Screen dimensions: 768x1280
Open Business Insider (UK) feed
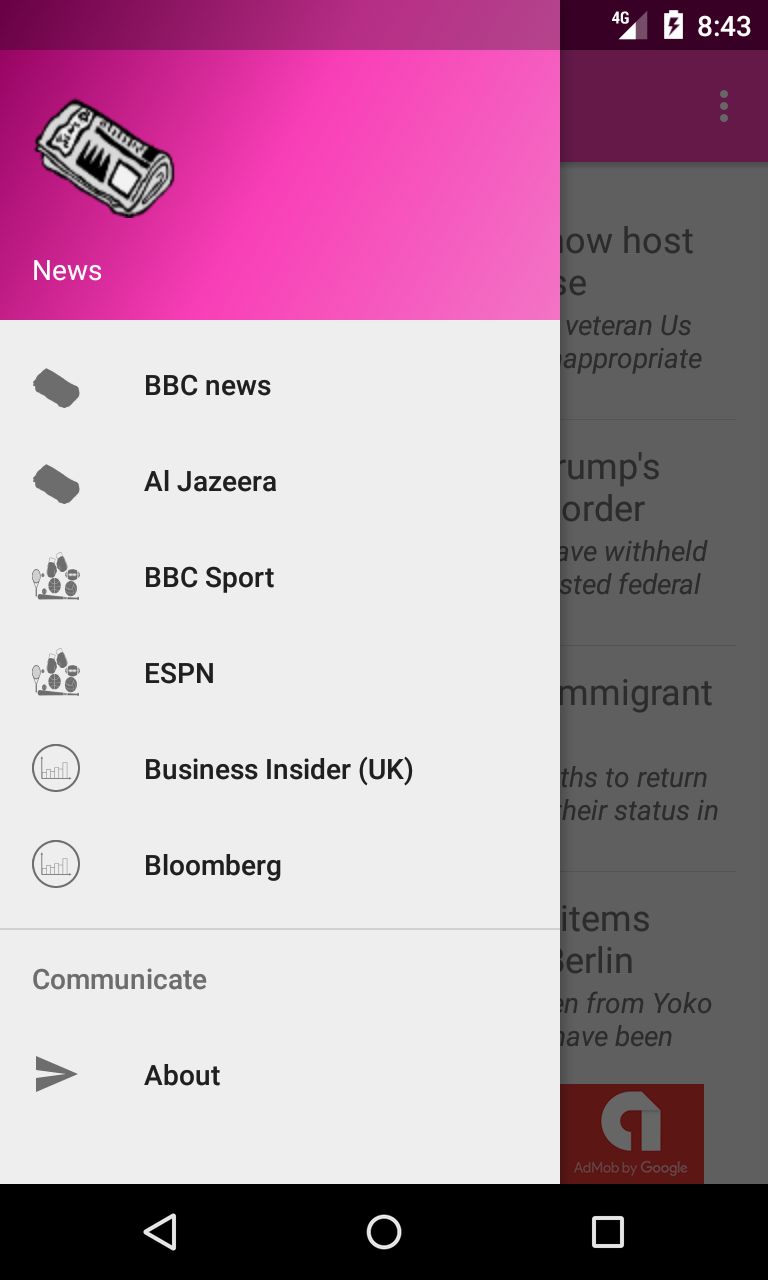click(278, 770)
